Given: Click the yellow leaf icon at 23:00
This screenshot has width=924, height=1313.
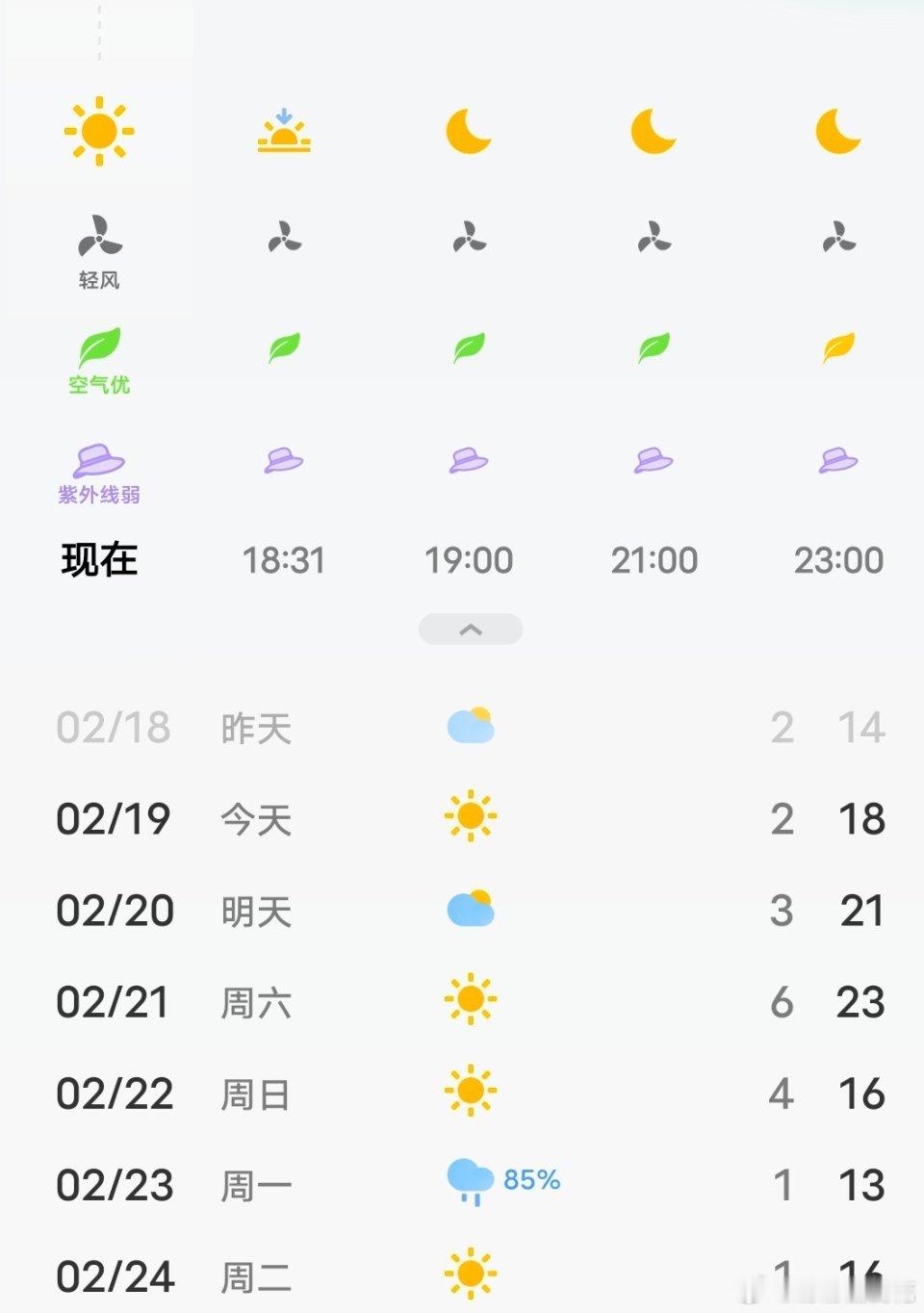Looking at the screenshot, I should [835, 347].
